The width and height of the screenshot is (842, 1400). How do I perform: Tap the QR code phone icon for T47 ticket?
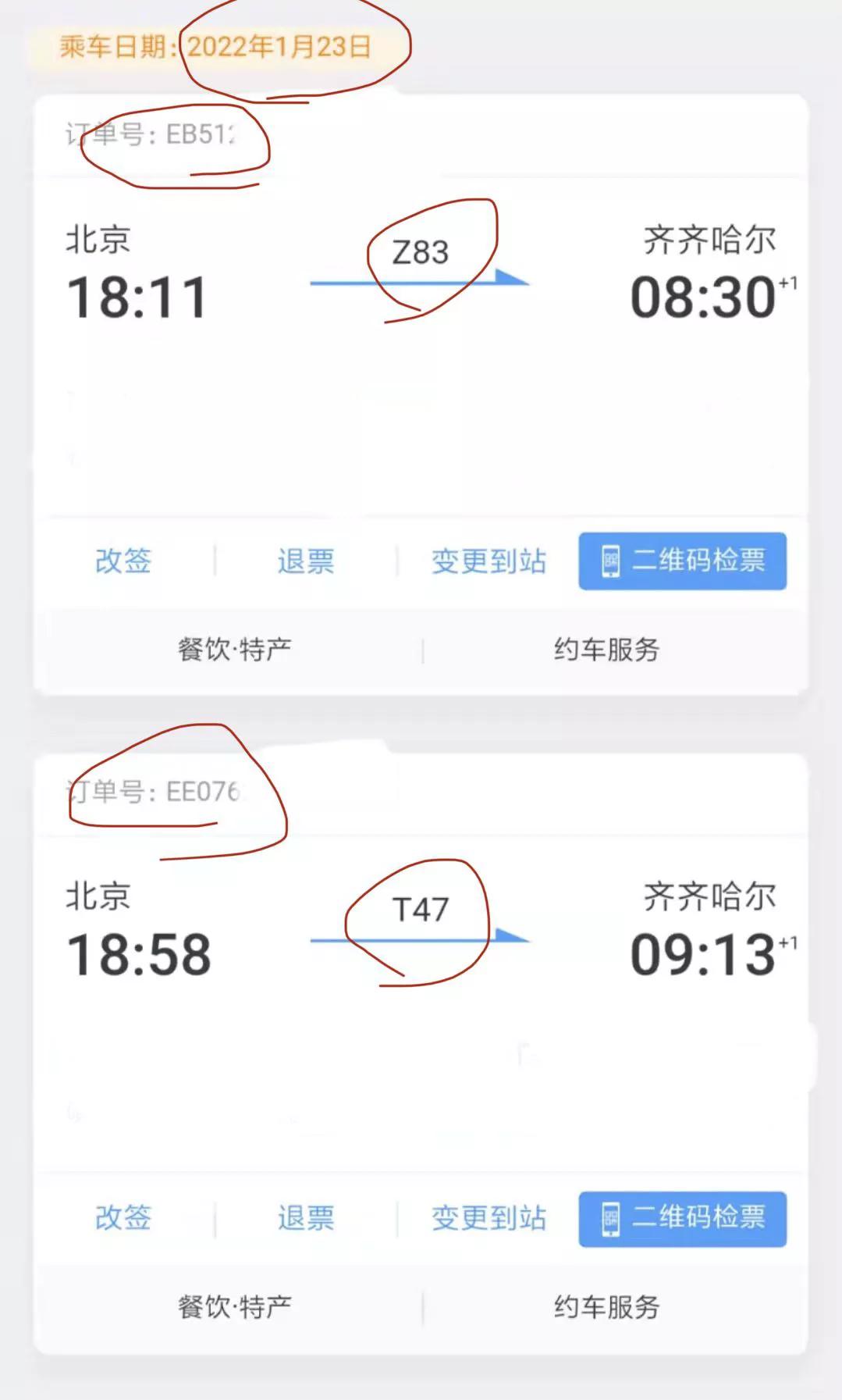coord(611,1220)
